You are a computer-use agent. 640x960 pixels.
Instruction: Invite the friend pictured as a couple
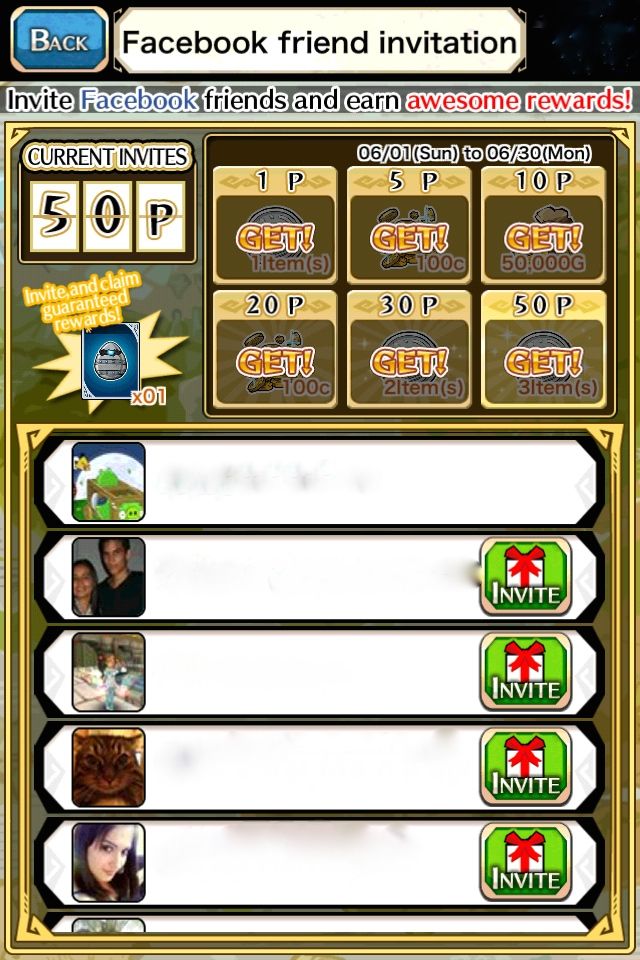pos(525,577)
